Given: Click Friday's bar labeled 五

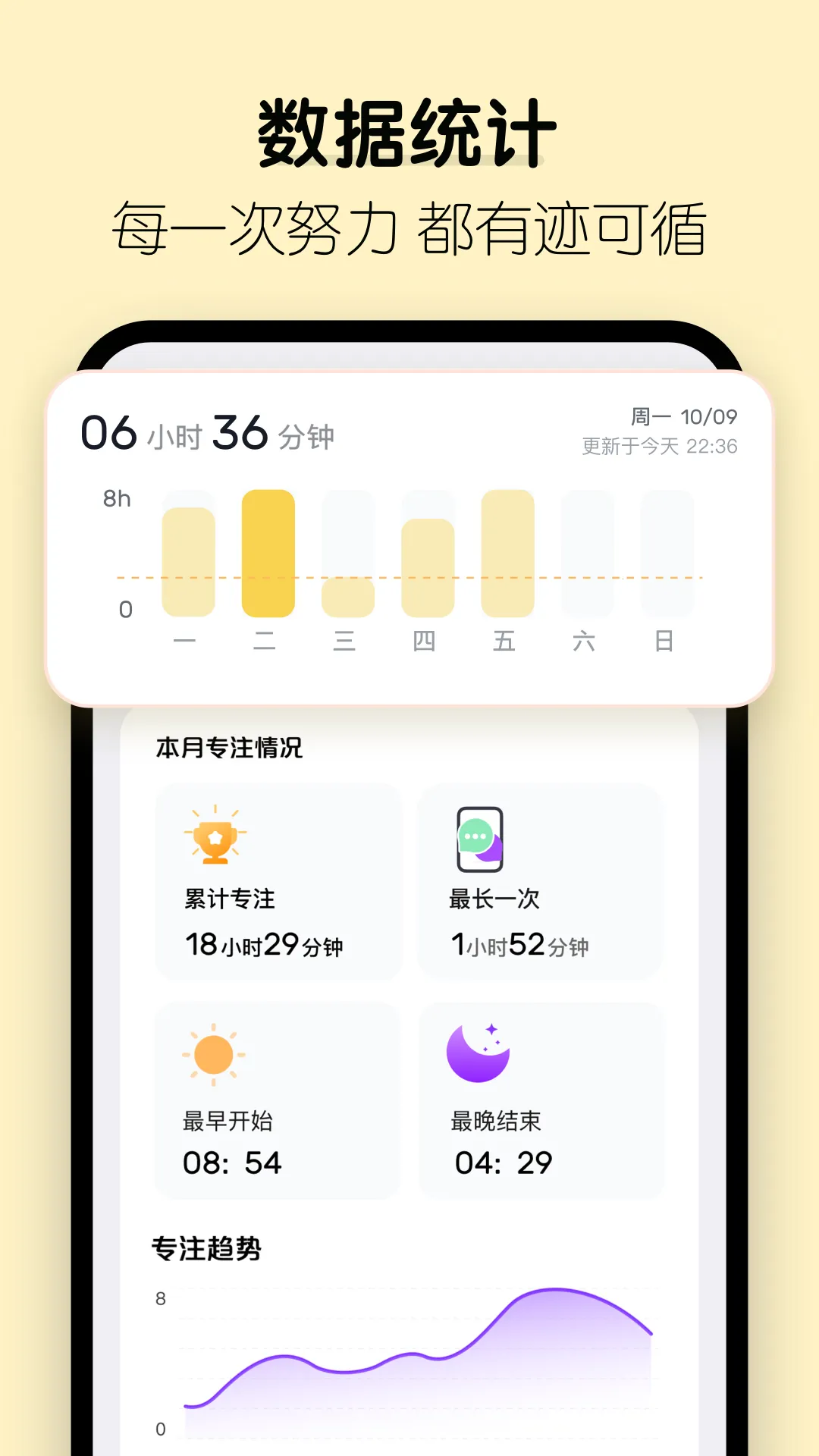Looking at the screenshot, I should click(x=507, y=554).
